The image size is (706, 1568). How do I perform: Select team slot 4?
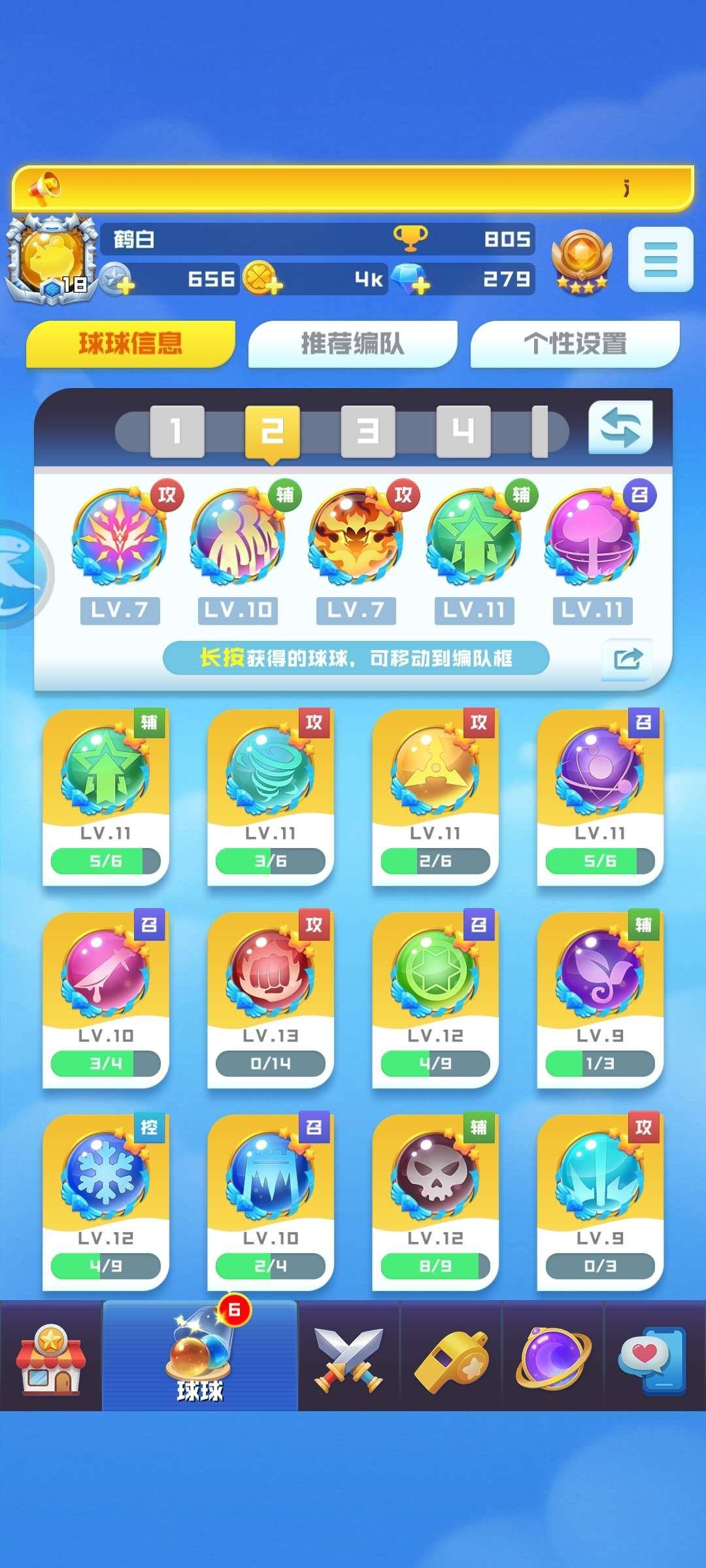click(x=463, y=431)
